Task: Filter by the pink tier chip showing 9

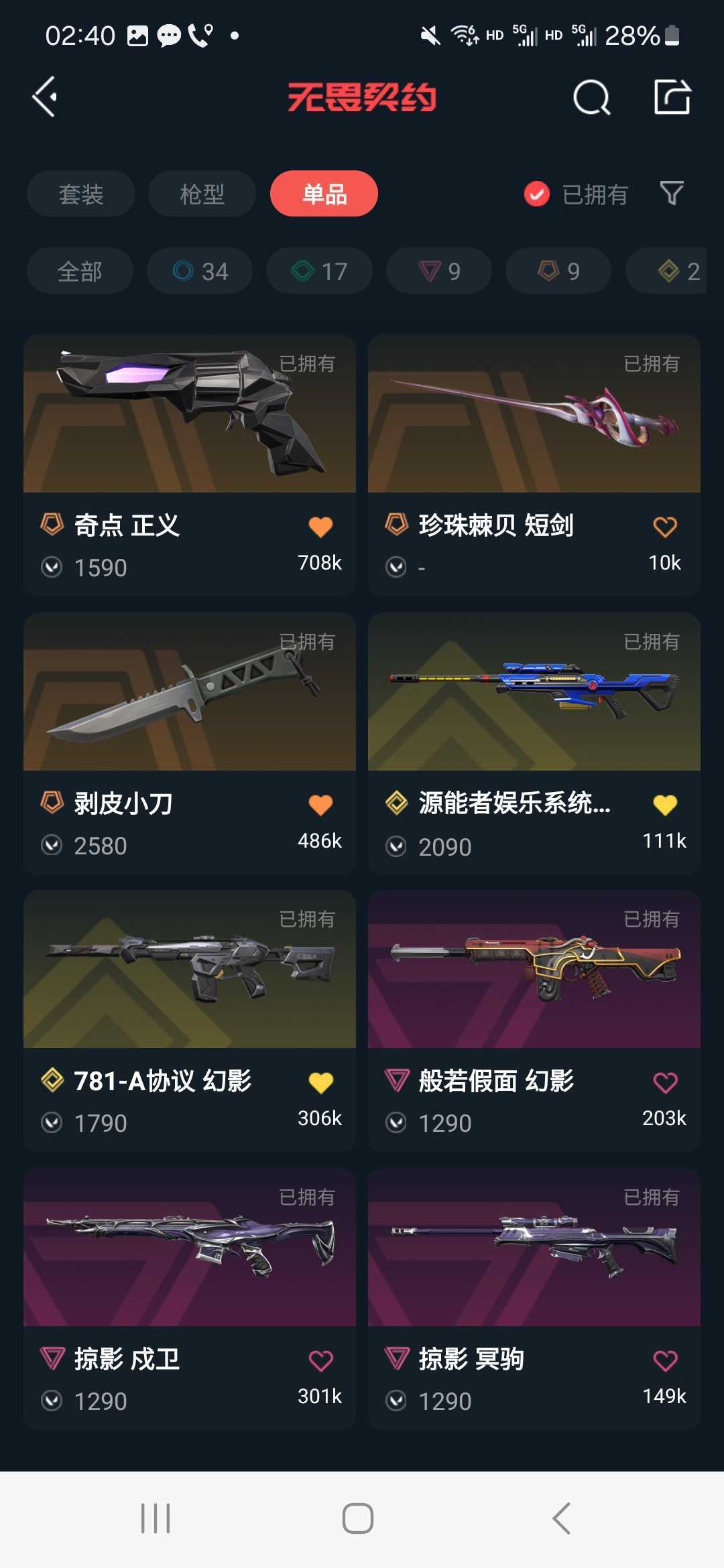Action: [x=439, y=271]
